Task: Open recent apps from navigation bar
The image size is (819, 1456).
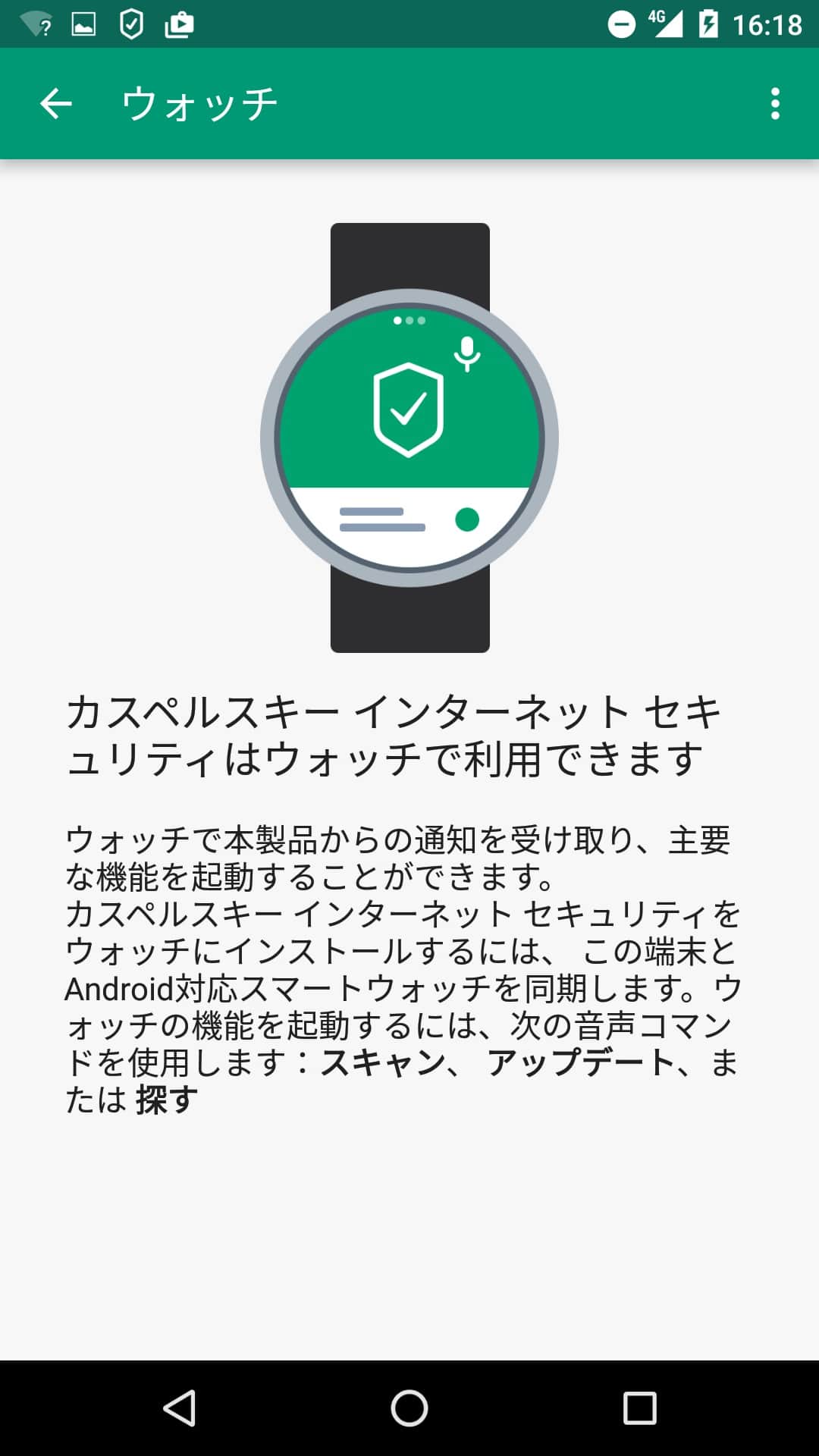Action: tap(639, 1408)
